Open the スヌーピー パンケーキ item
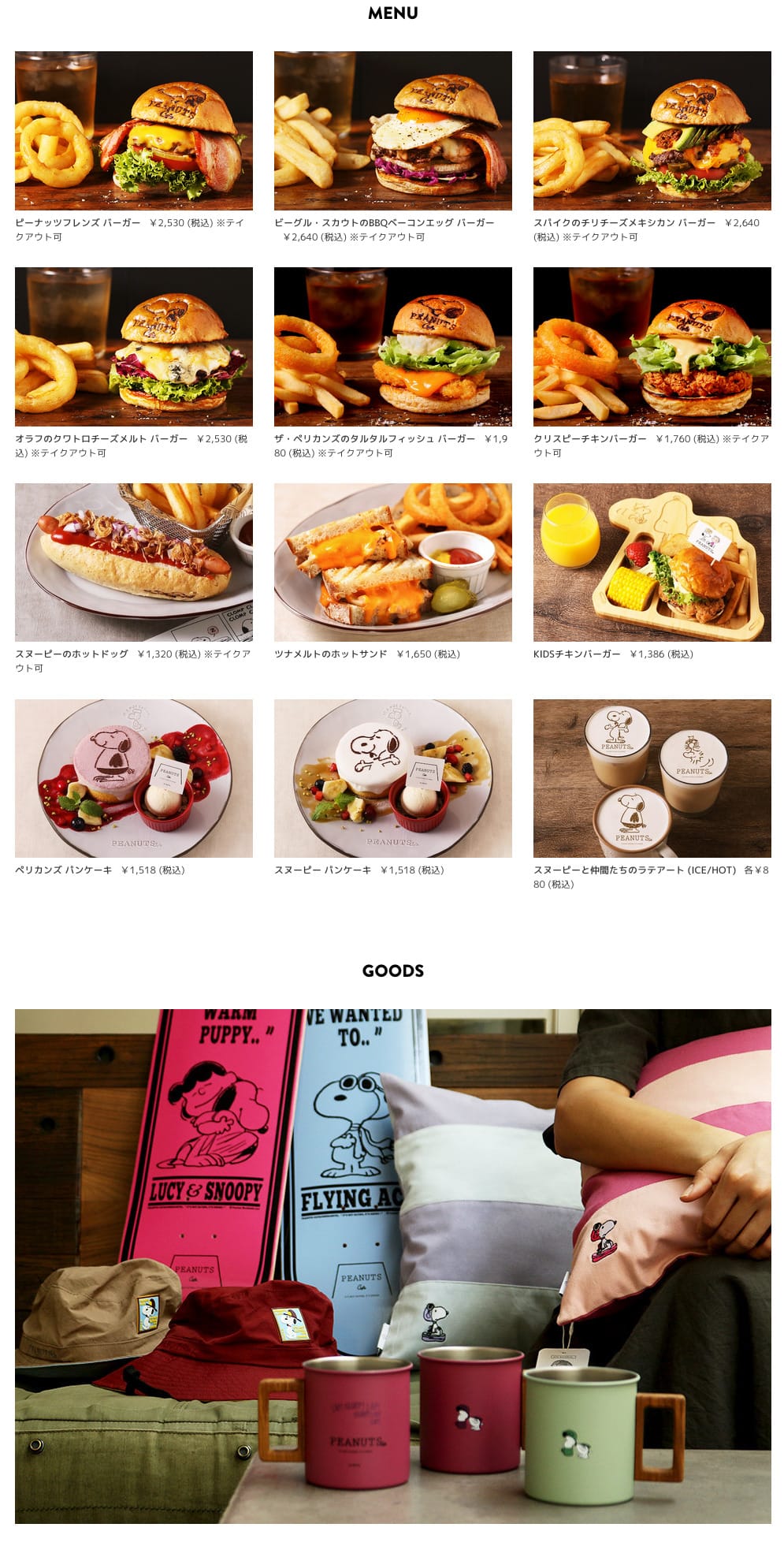784x1546 pixels. click(392, 778)
